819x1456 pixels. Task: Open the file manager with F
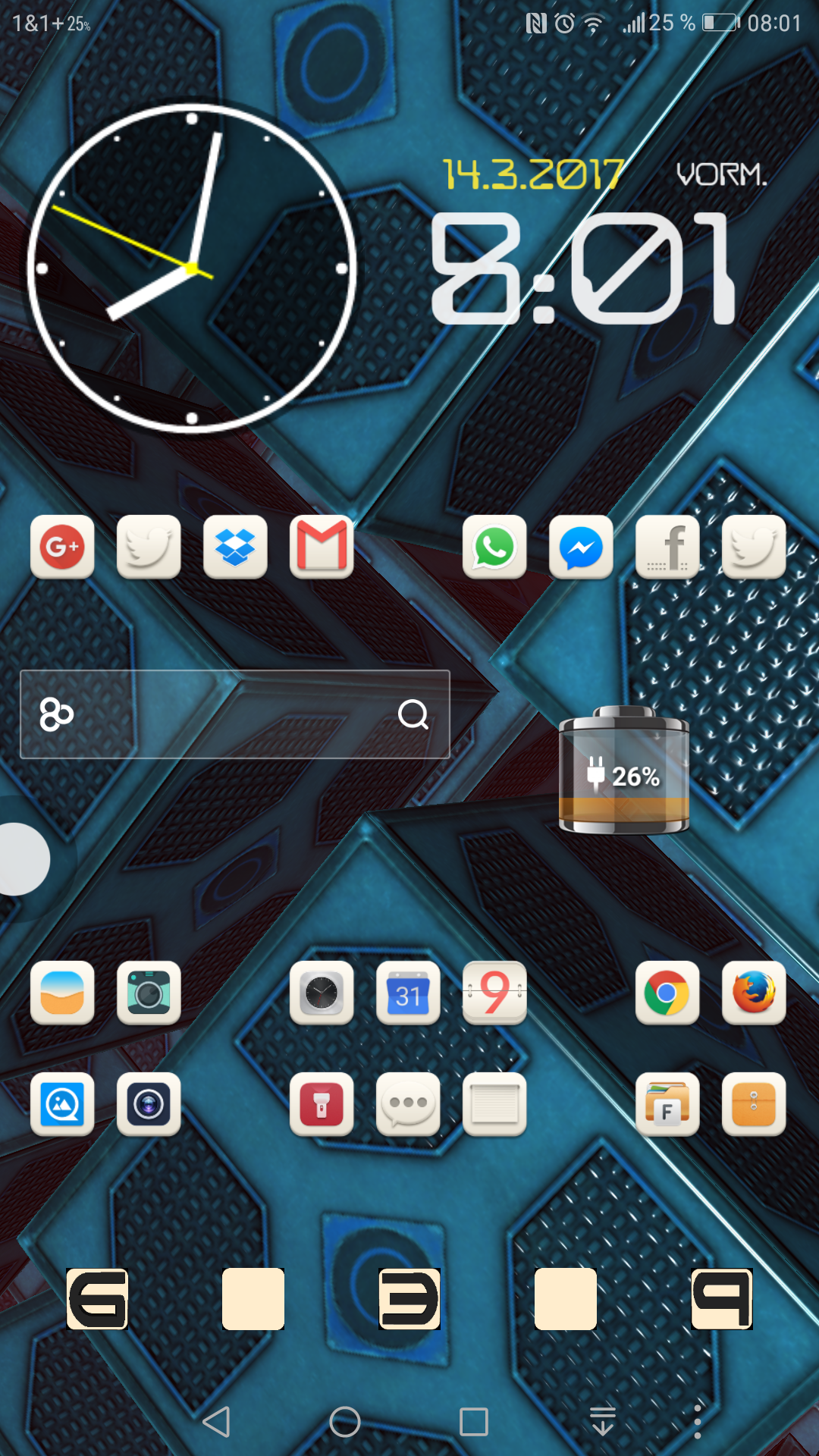point(667,1104)
